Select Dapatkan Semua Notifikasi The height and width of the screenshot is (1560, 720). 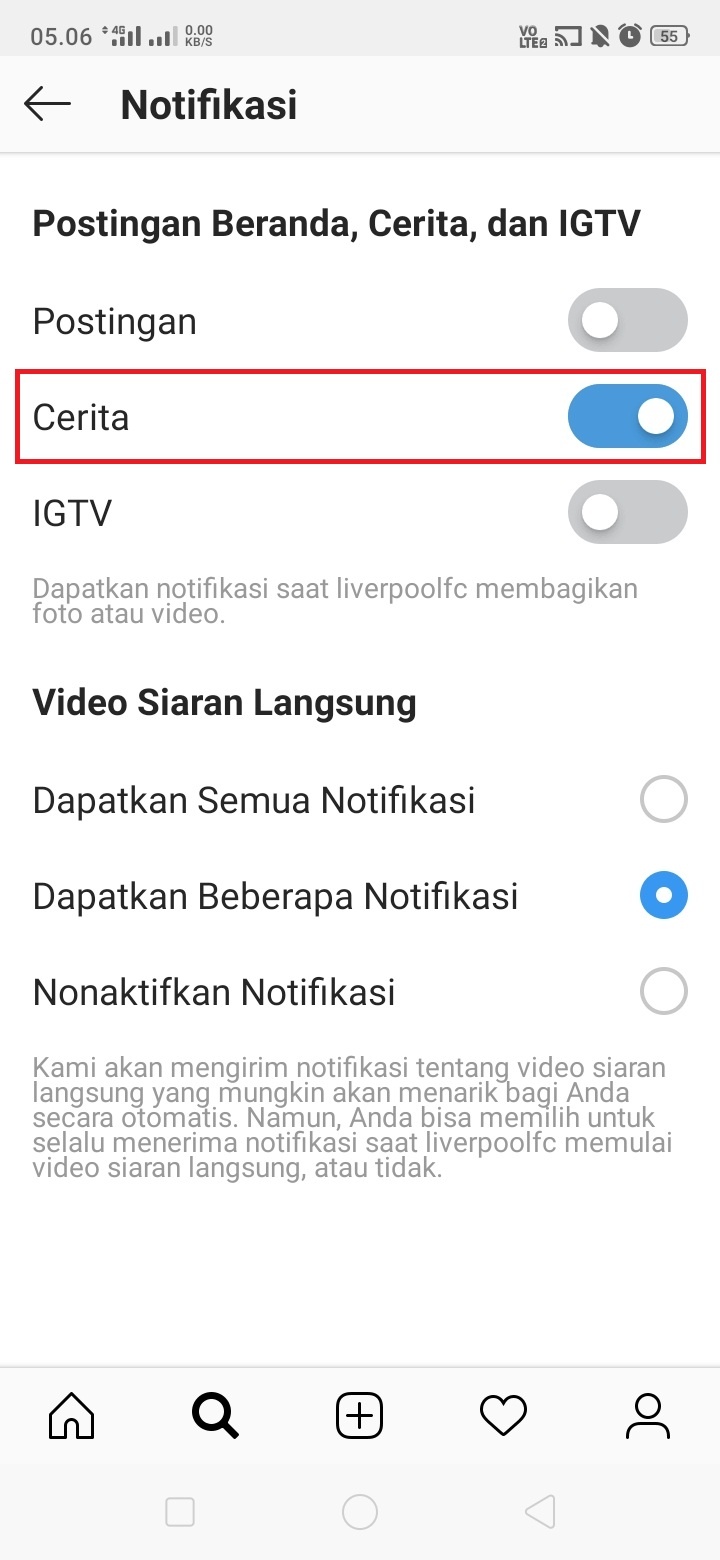coord(663,799)
